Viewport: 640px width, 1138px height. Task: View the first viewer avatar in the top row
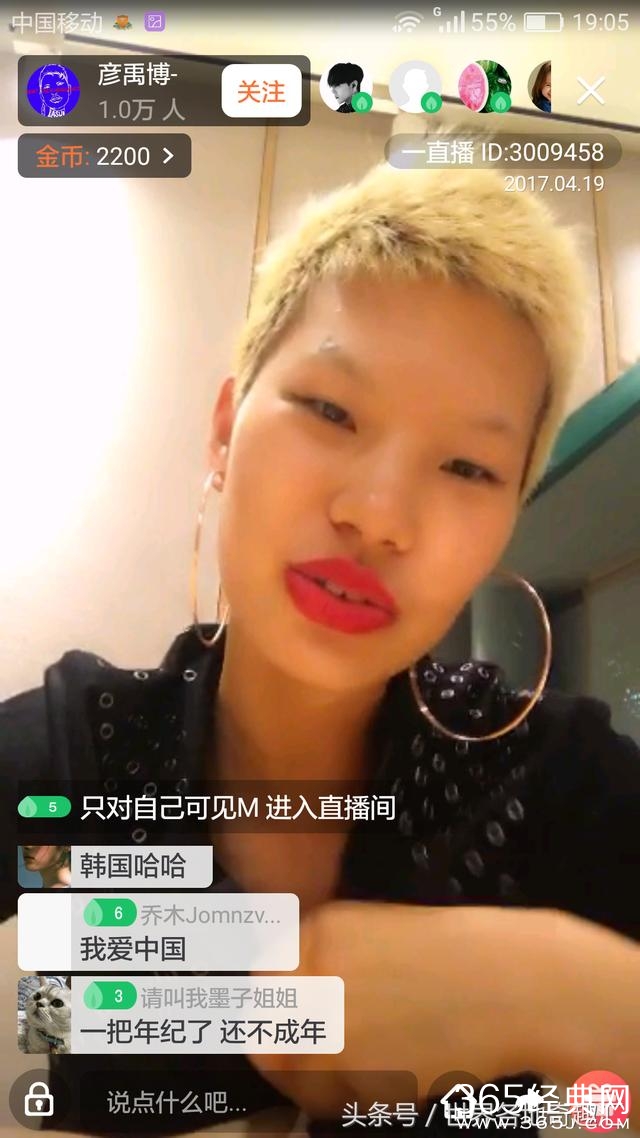(x=346, y=87)
